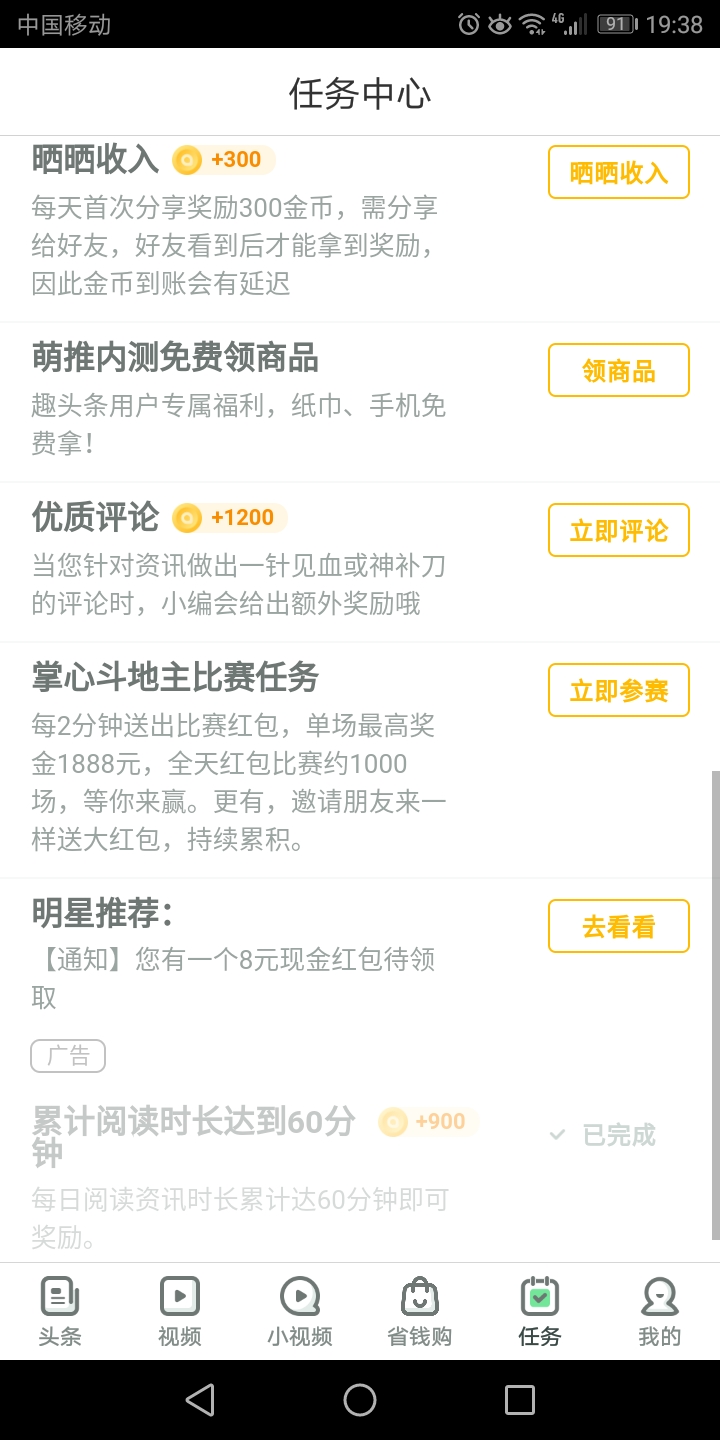Tap the system back button

200,1400
